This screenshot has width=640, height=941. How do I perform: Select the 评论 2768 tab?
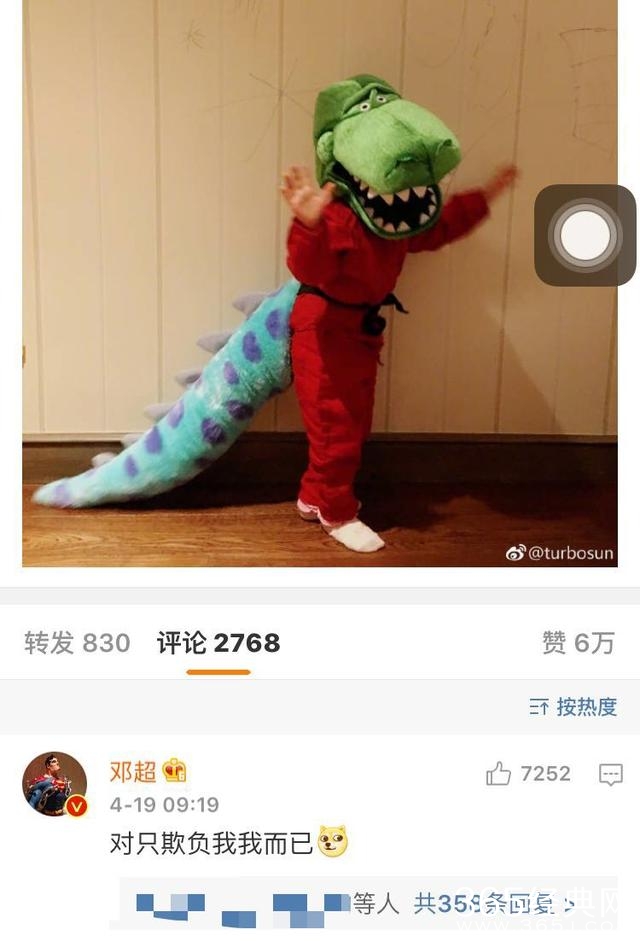[218, 643]
